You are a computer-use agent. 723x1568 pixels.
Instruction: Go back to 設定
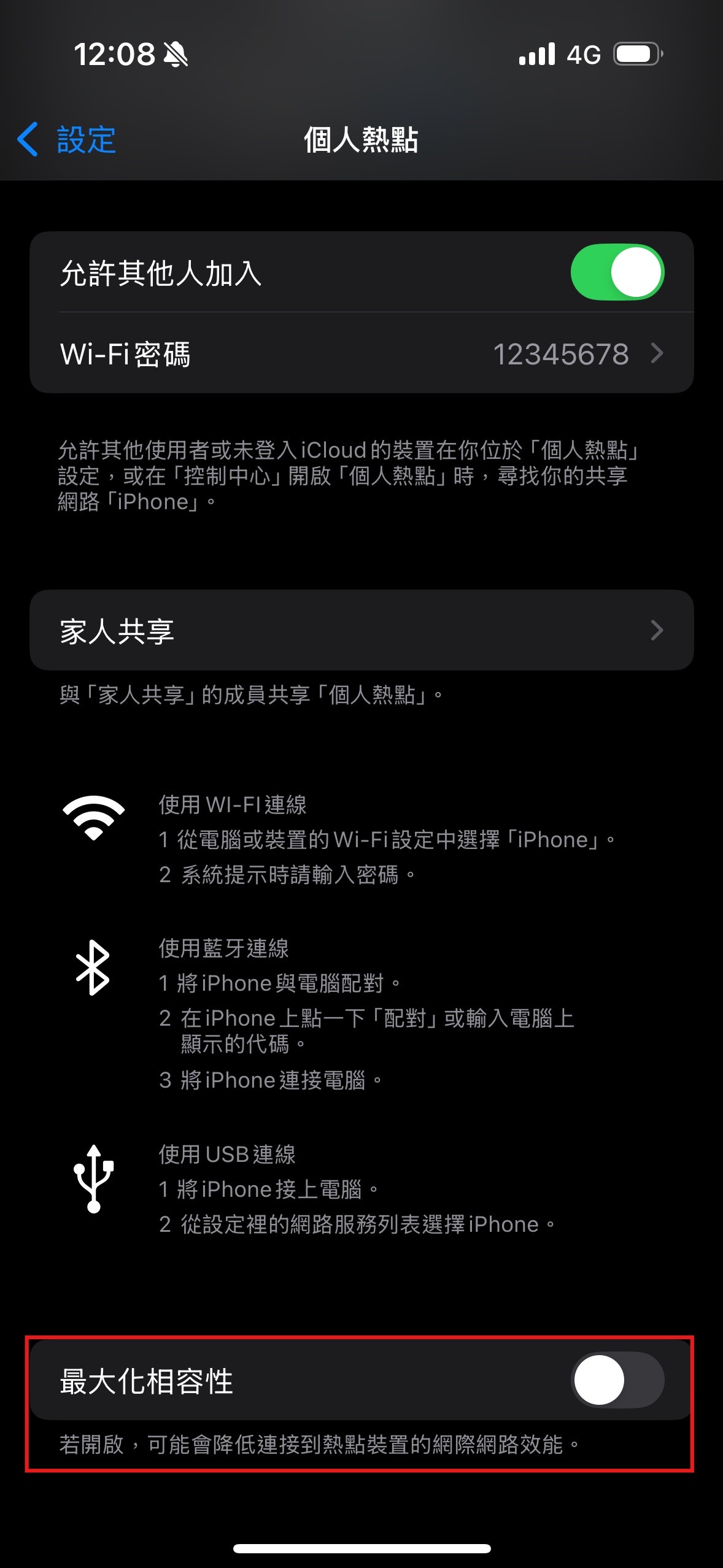click(68, 140)
